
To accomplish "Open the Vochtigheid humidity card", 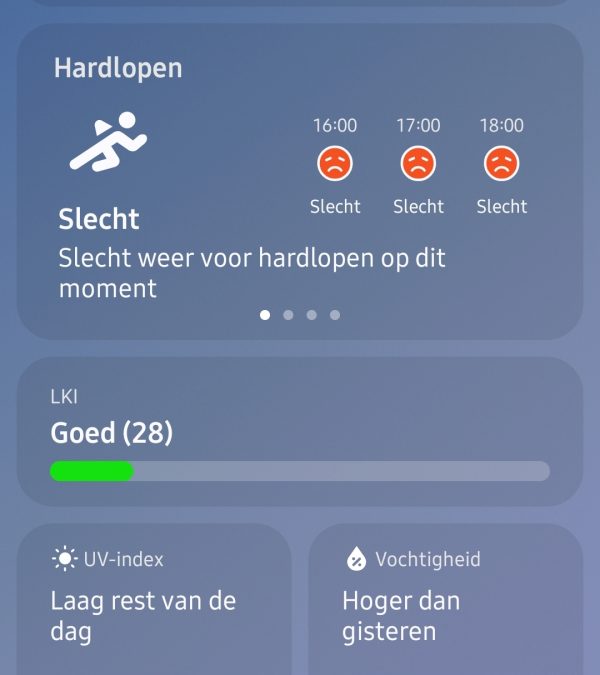I will 445,600.
